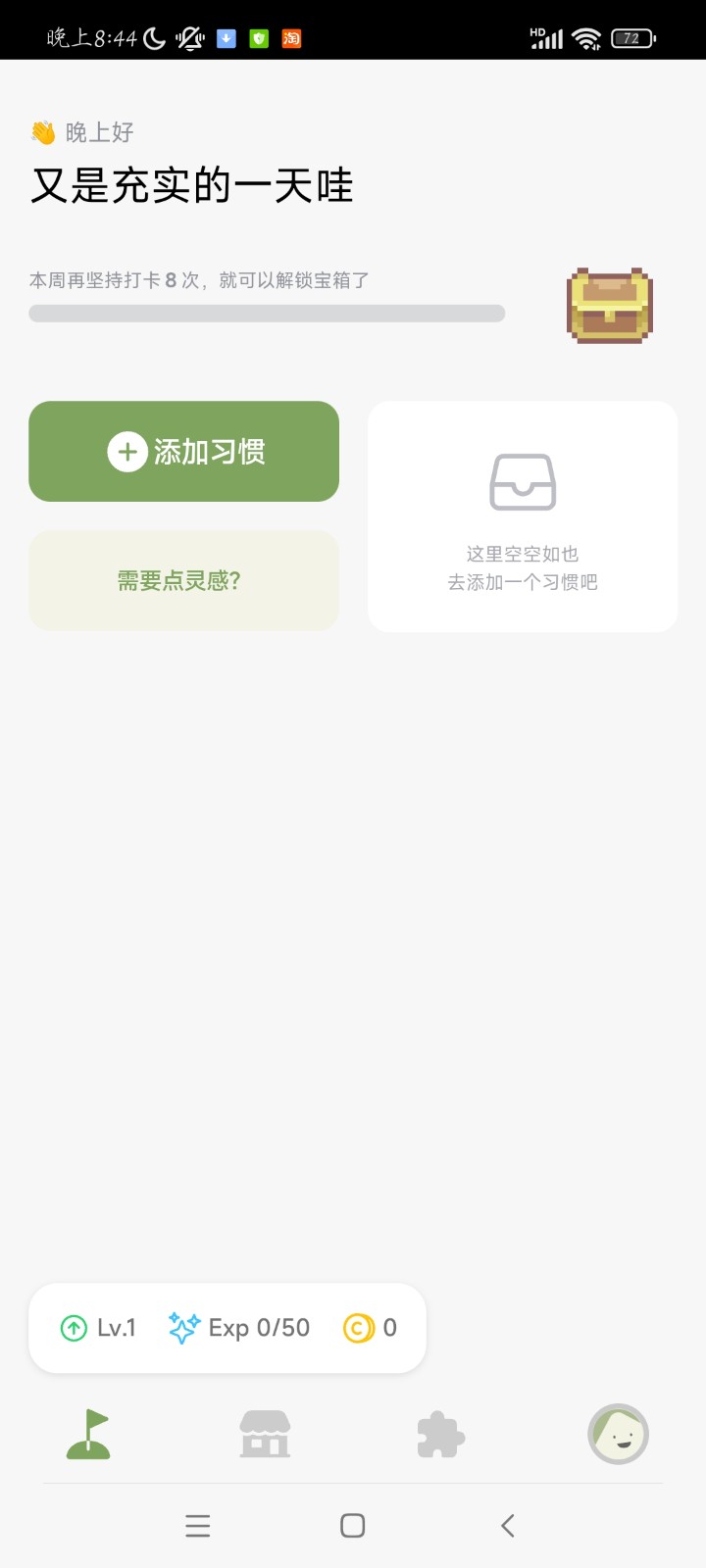Tap the sparkle icon next to Exp
This screenshot has width=706, height=1568.
185,1328
